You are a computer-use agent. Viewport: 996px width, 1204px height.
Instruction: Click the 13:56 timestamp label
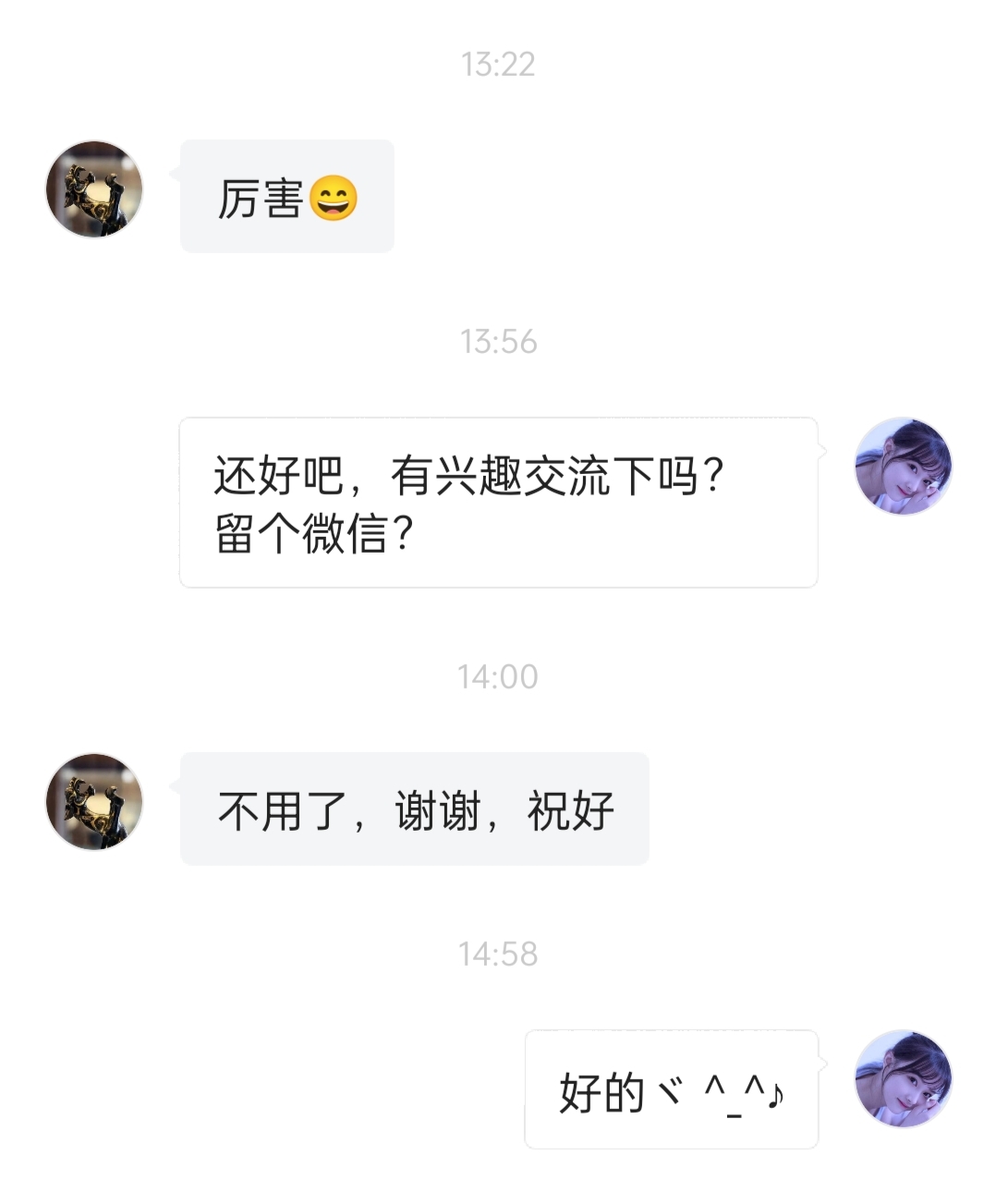[498, 339]
